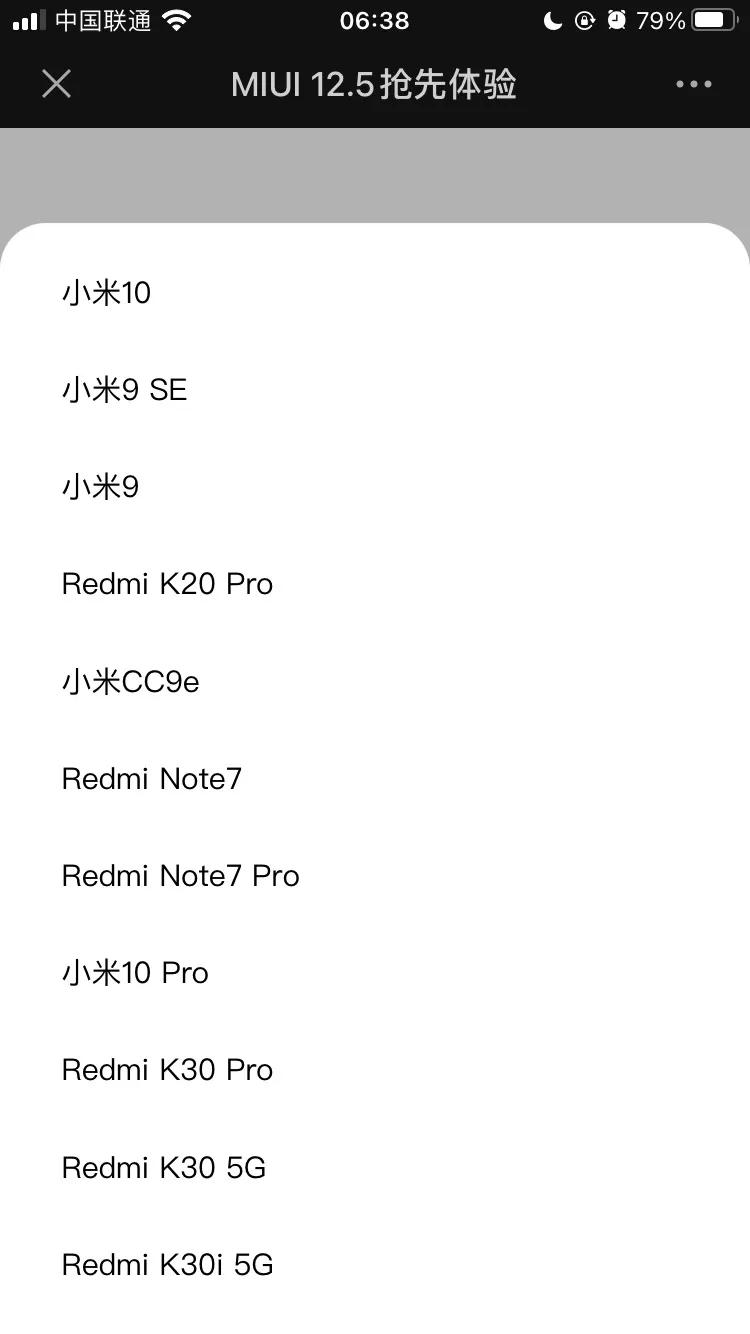
Task: Choose 小米CC9e from the list
Action: click(130, 681)
